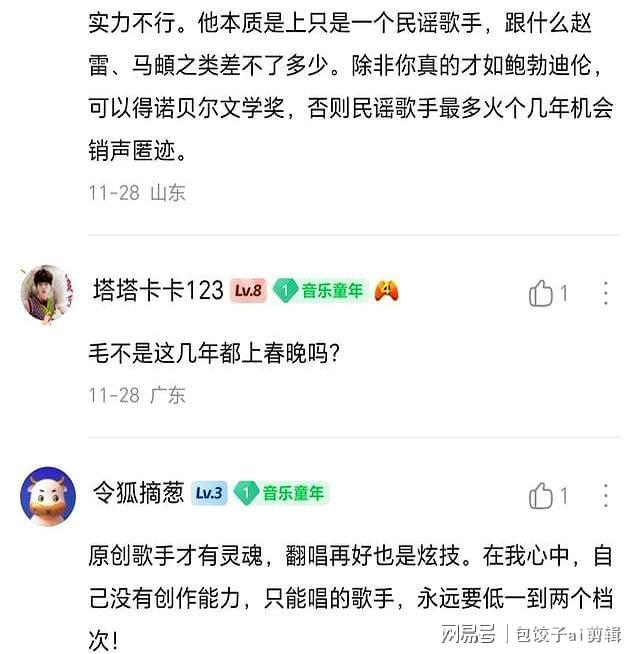Open the overflow menu on 塔塔卡卡123's comment
Image resolution: width=640 pixels, height=654 pixels.
tap(606, 293)
